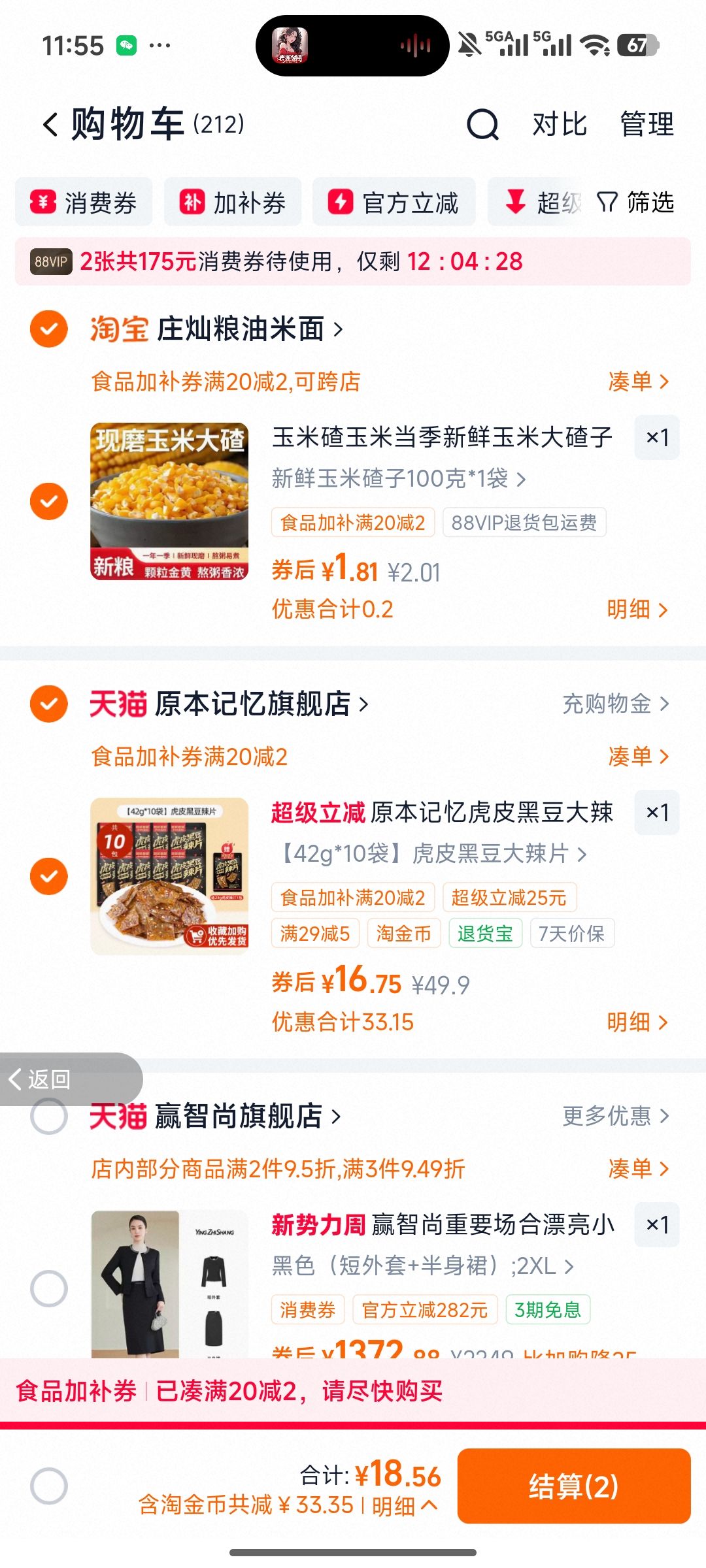View 明细 for the 优惠合计0.2 item
Screen dimensions: 706x1568
(637, 609)
